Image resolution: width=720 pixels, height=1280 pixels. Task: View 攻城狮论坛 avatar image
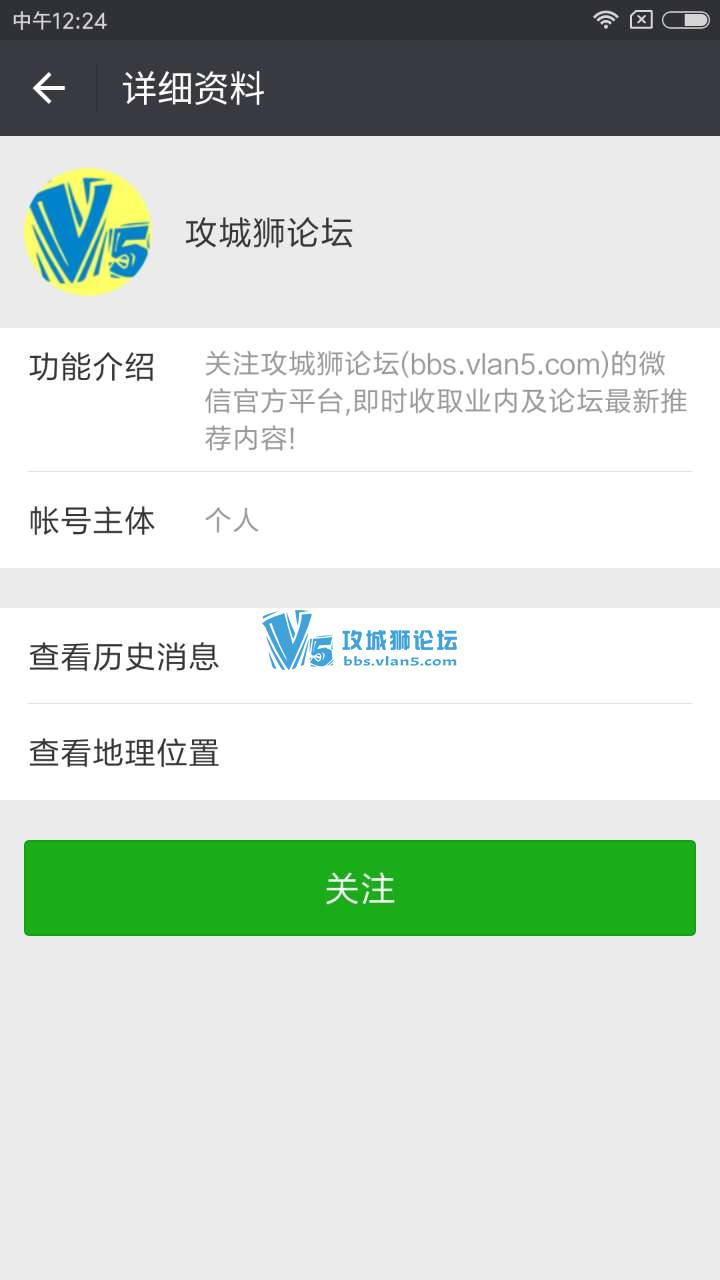click(x=88, y=233)
